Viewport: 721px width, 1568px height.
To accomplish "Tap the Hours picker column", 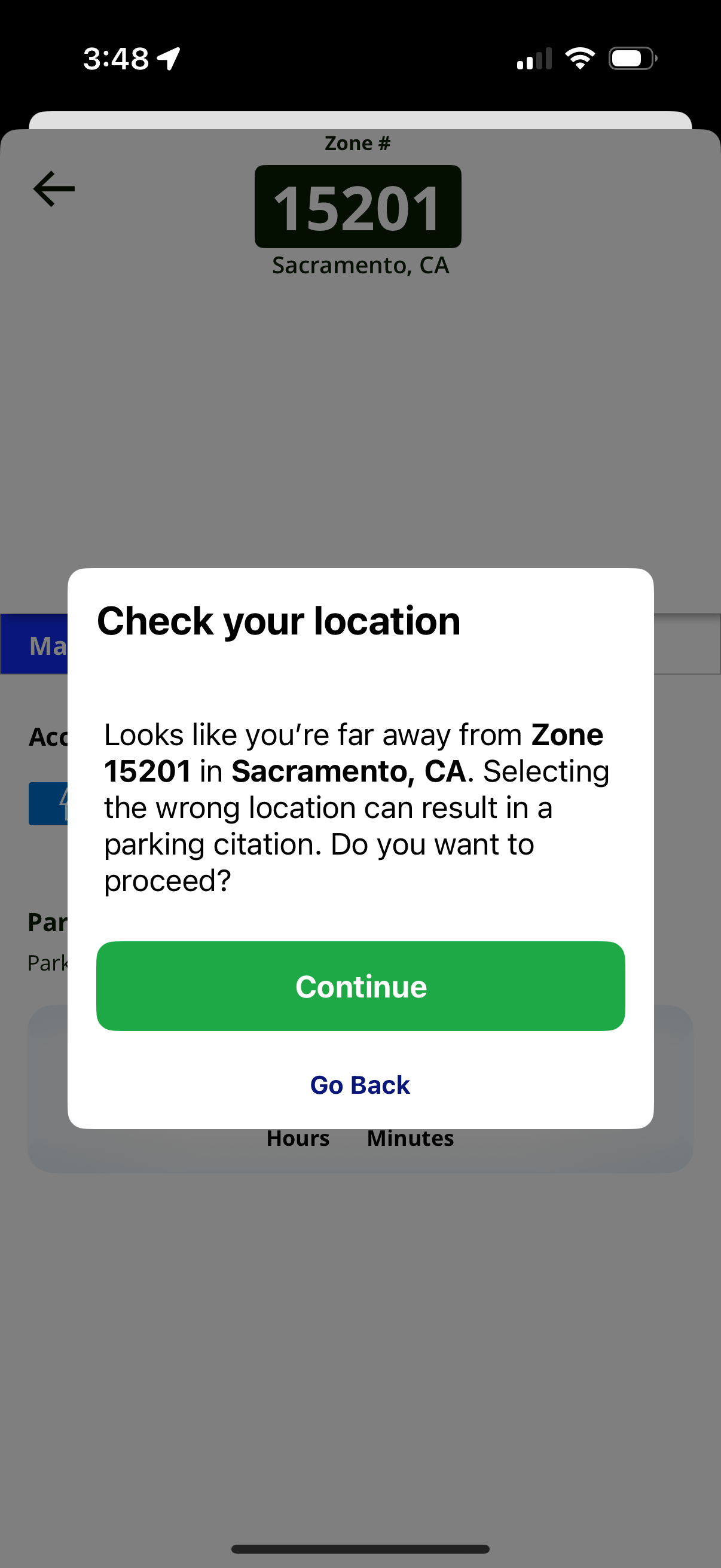I will [298, 1137].
